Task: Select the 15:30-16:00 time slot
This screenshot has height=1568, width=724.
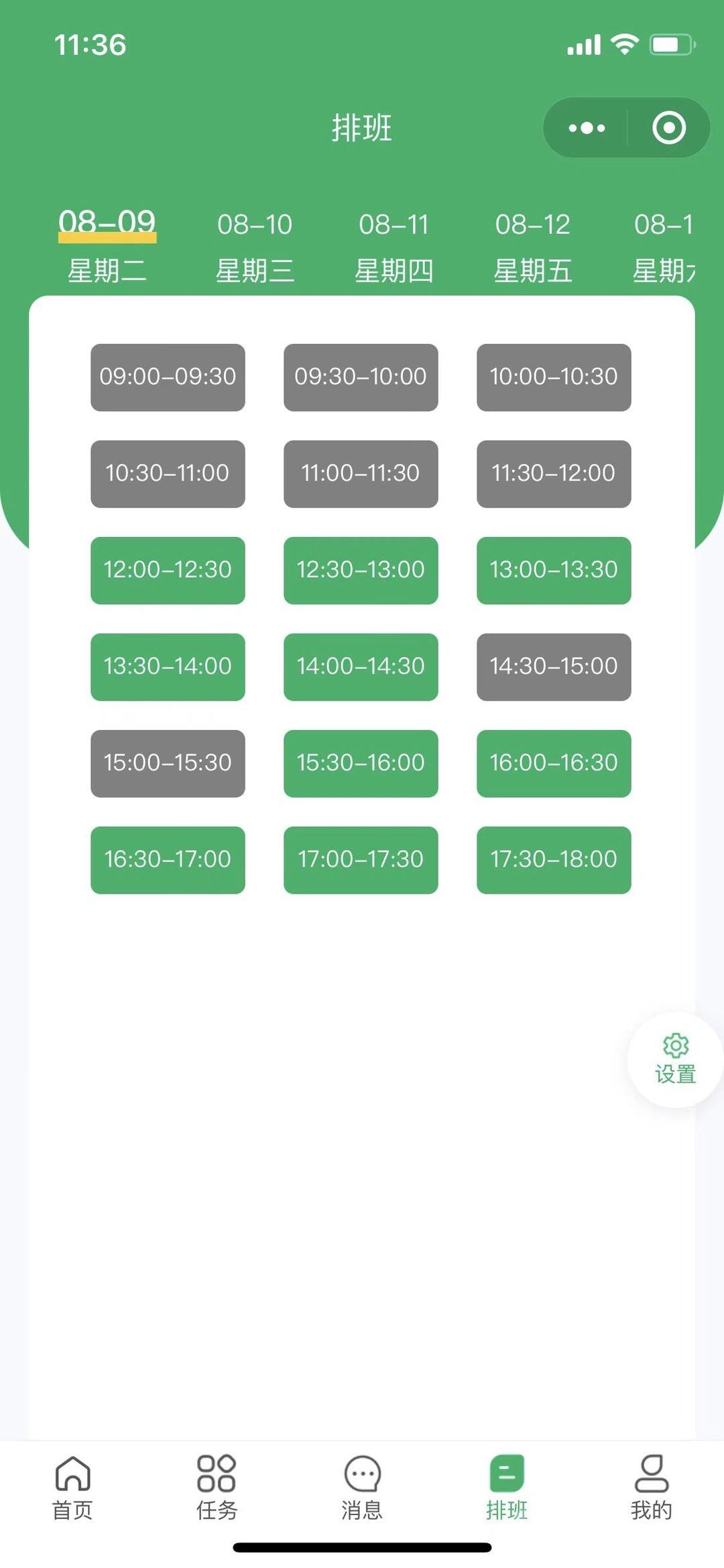Action: point(361,763)
